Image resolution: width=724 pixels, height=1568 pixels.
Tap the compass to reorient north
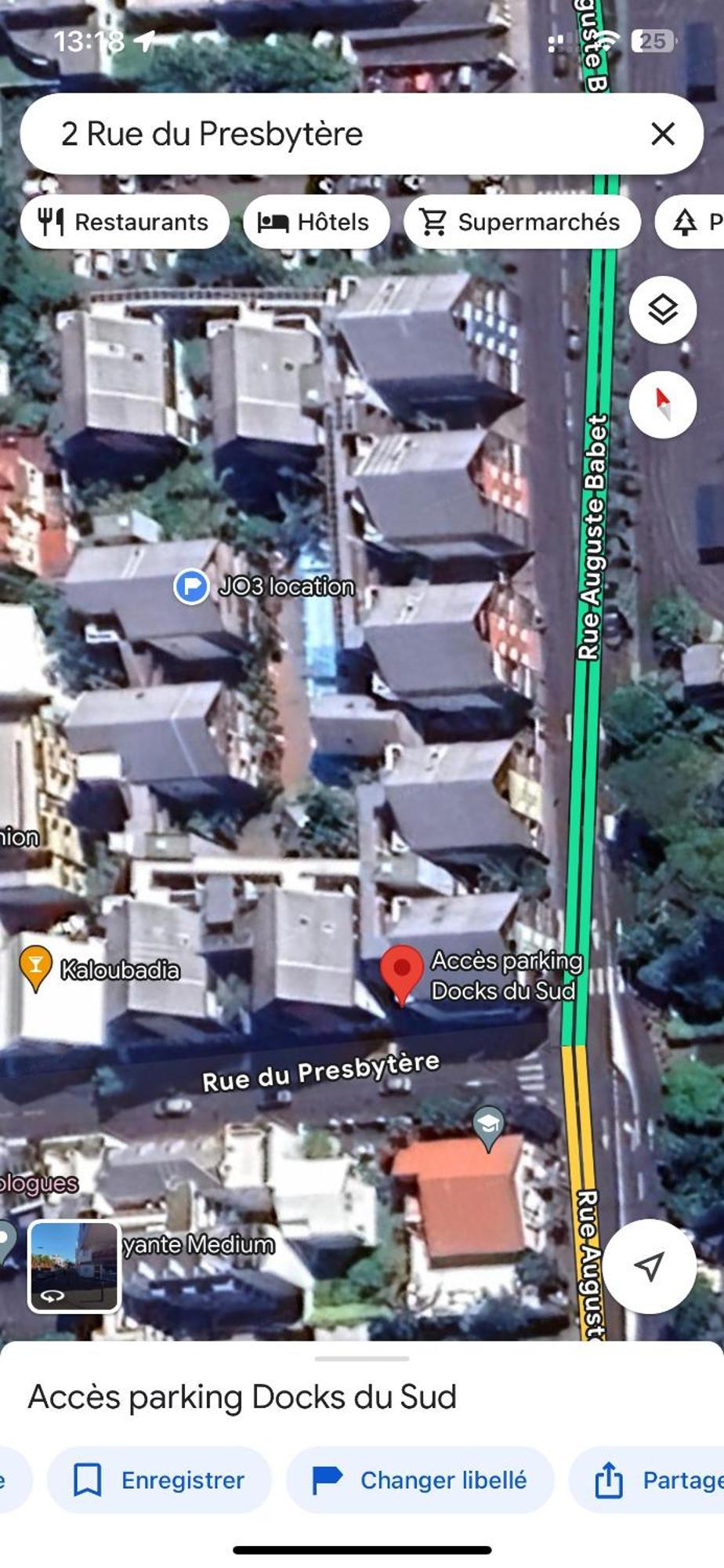[663, 404]
